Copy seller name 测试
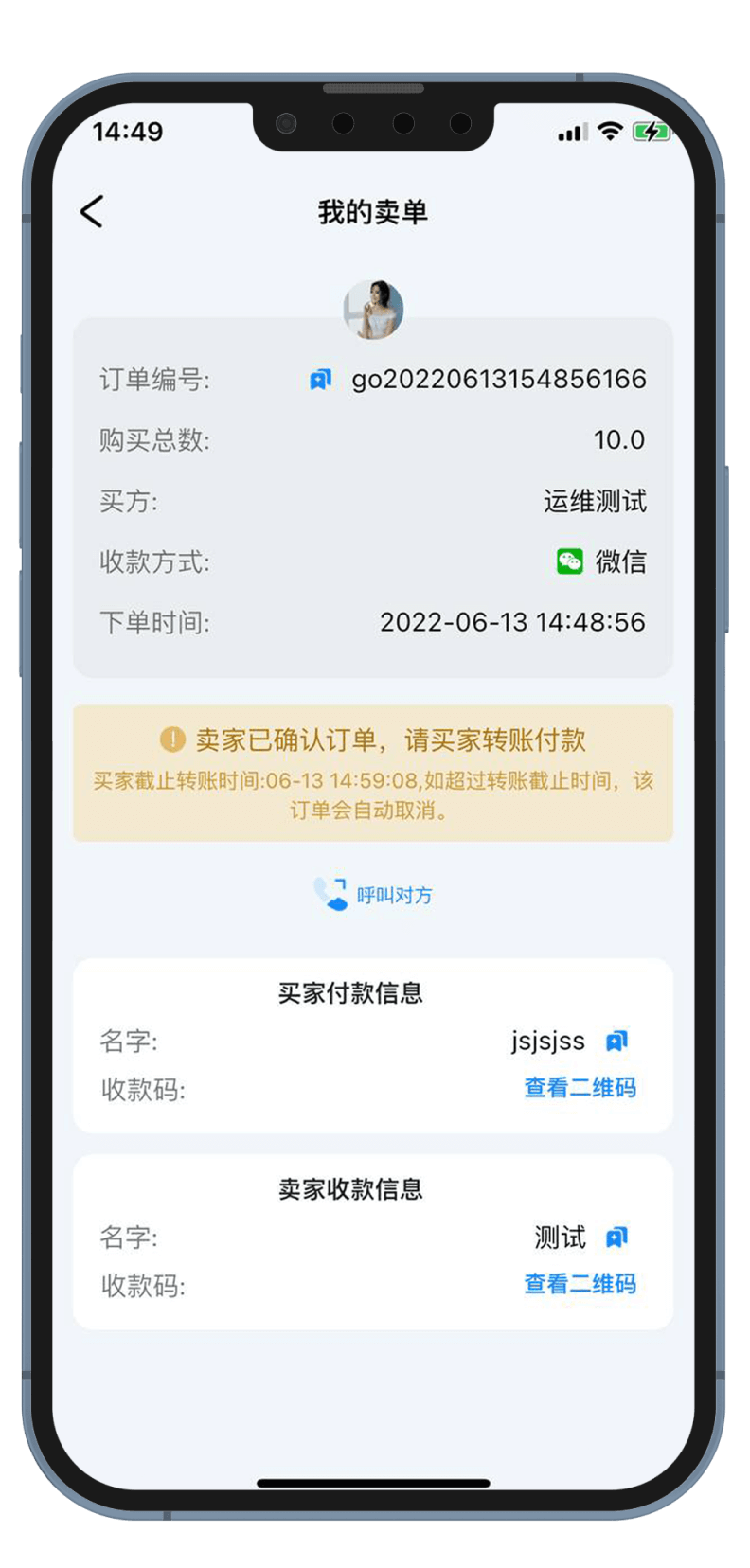The width and height of the screenshot is (750, 1568). click(x=616, y=1238)
